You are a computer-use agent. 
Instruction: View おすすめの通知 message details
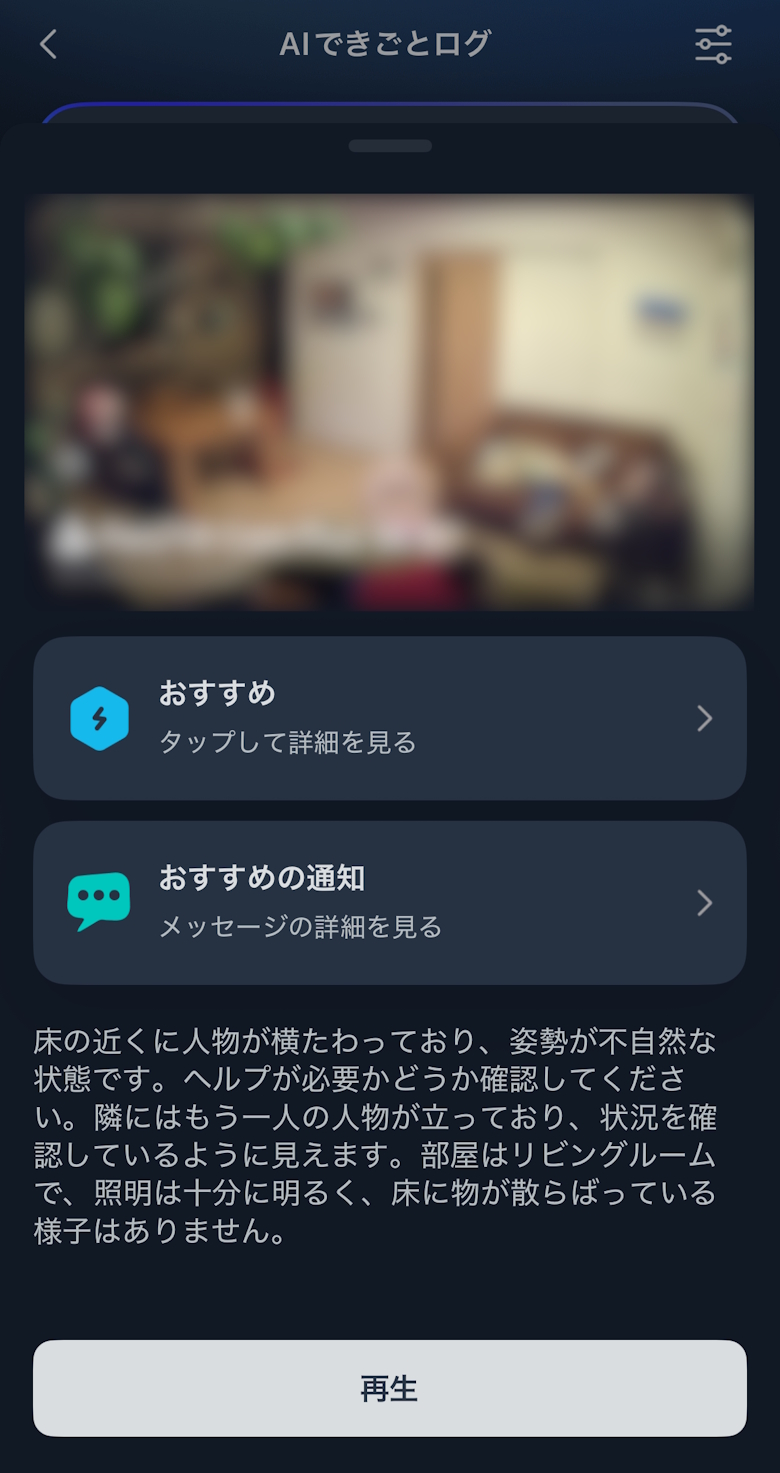[390, 903]
